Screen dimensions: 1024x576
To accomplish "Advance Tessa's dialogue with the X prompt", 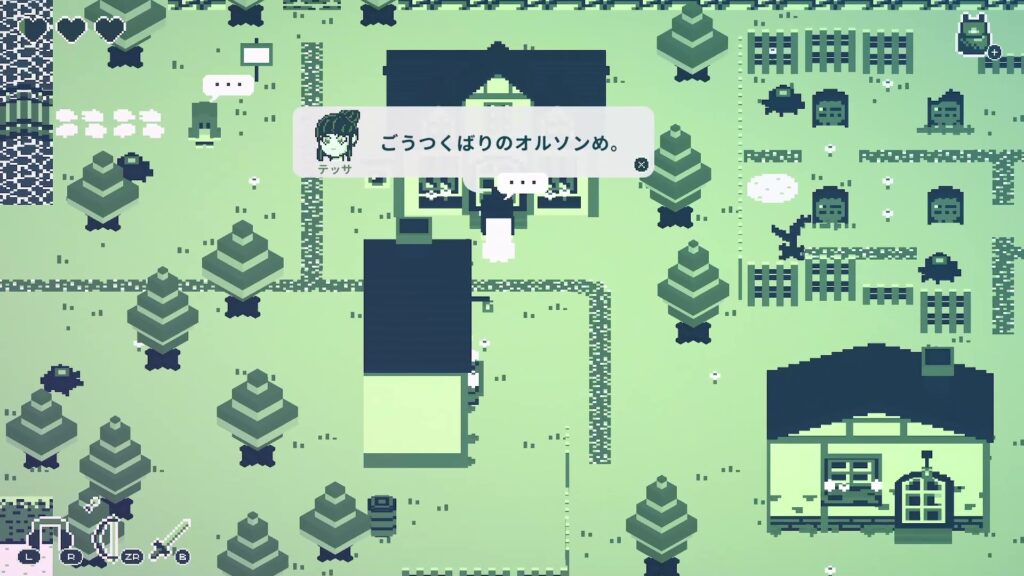I will pos(641,165).
